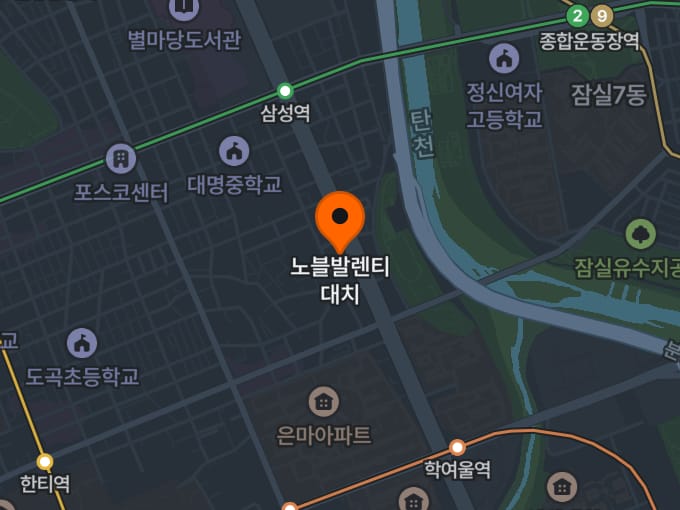Tap the 한티역 station marker
Screen dimensions: 680x510
coord(45,462)
